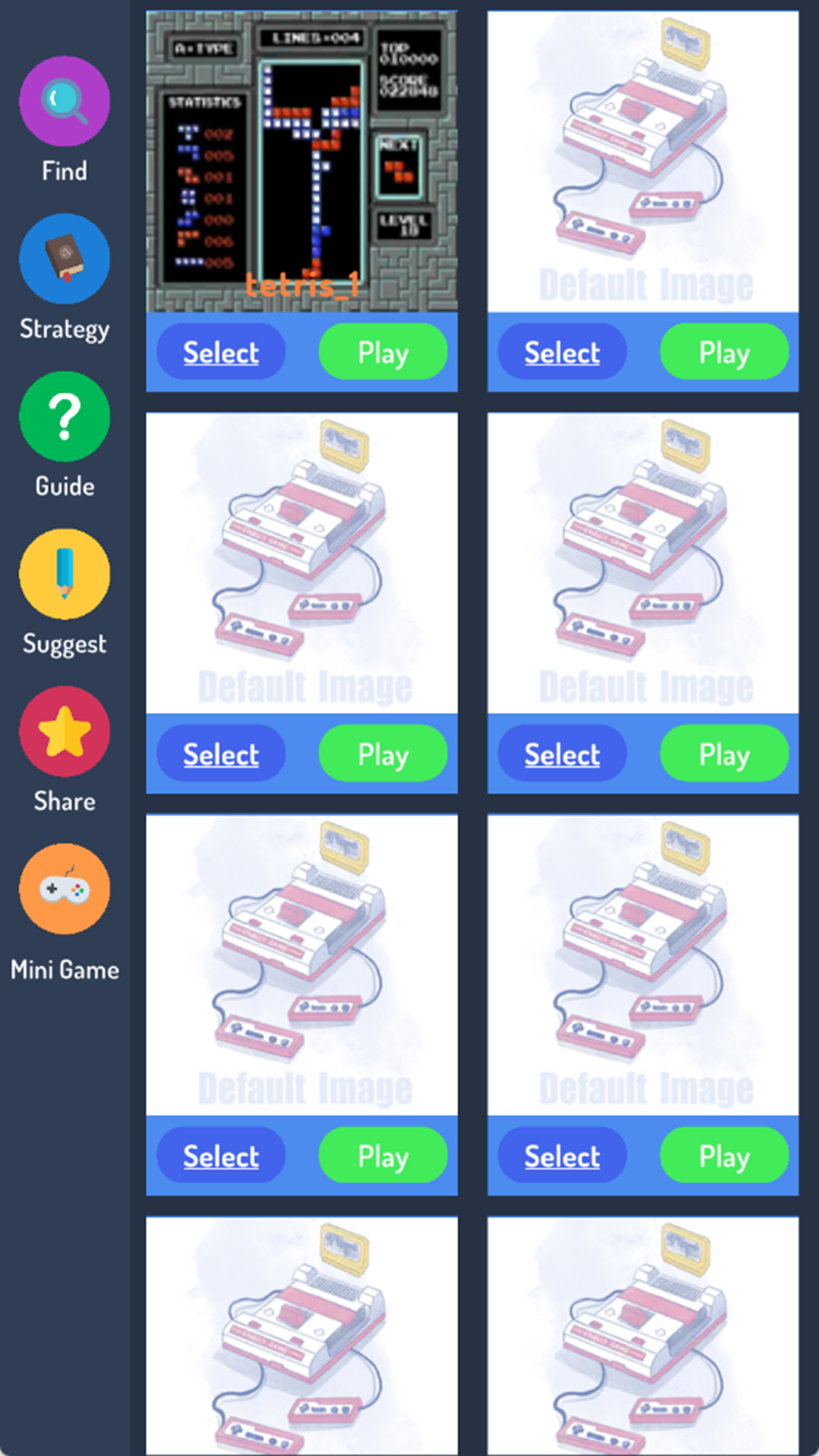Open the Guide help page
This screenshot has width=819, height=1456.
coord(64,417)
